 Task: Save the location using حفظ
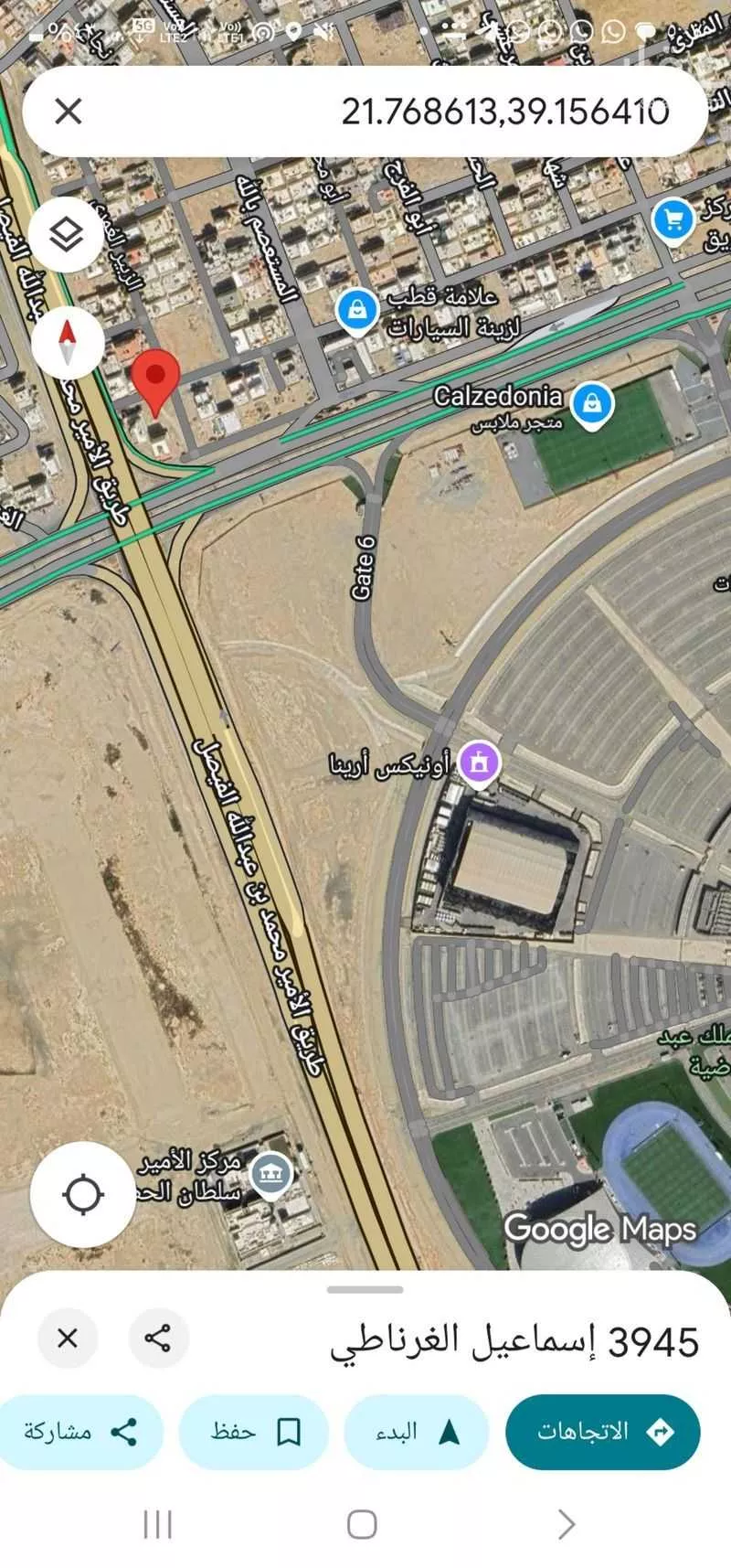point(253,1432)
